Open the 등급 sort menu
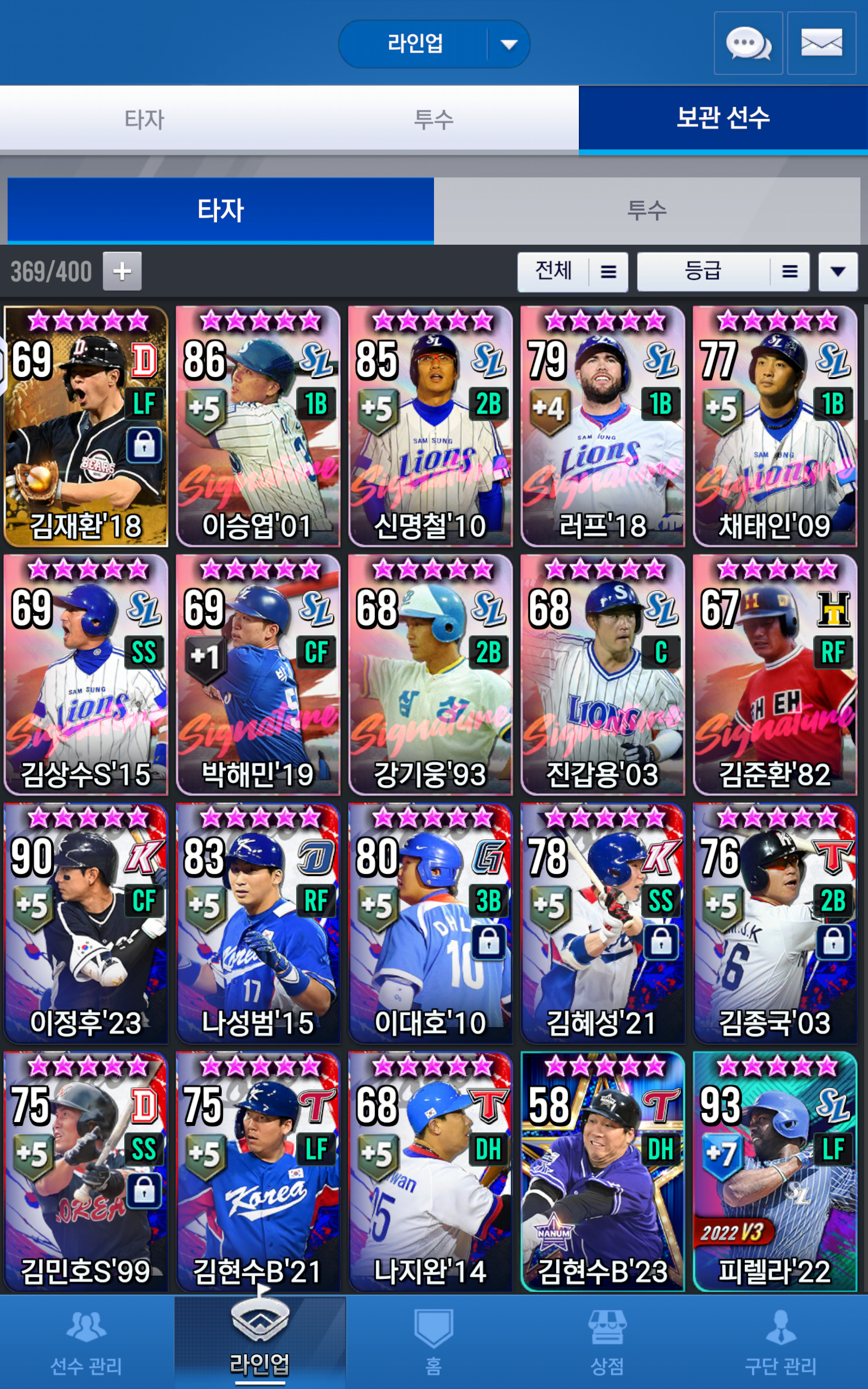Image resolution: width=868 pixels, height=1389 pixels. (x=723, y=271)
